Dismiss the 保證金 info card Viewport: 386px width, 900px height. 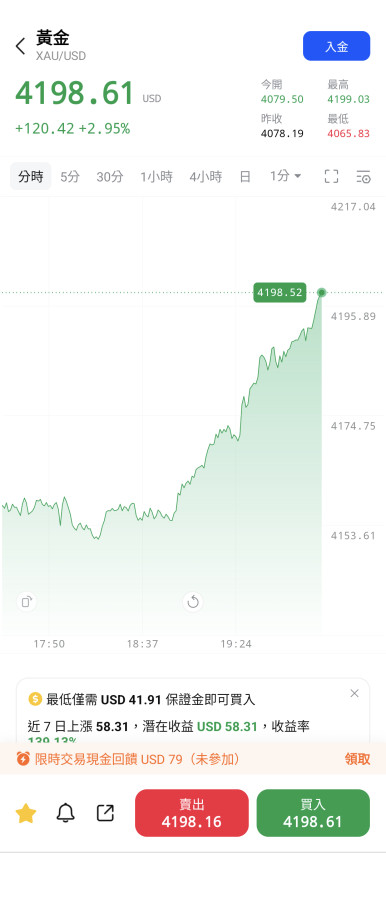(354, 693)
